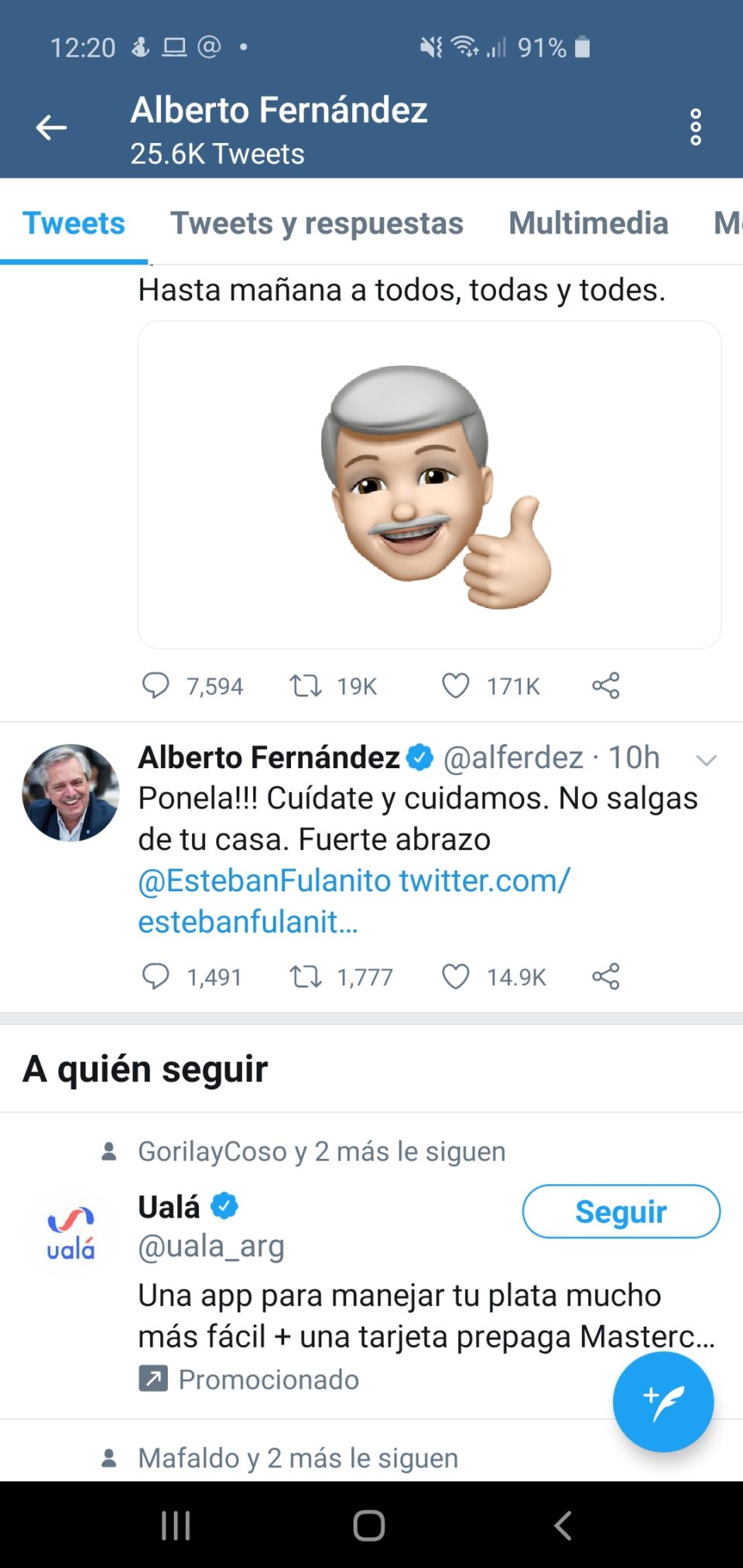The width and height of the screenshot is (743, 1568).
Task: Go back using the header arrow
Action: [x=51, y=128]
